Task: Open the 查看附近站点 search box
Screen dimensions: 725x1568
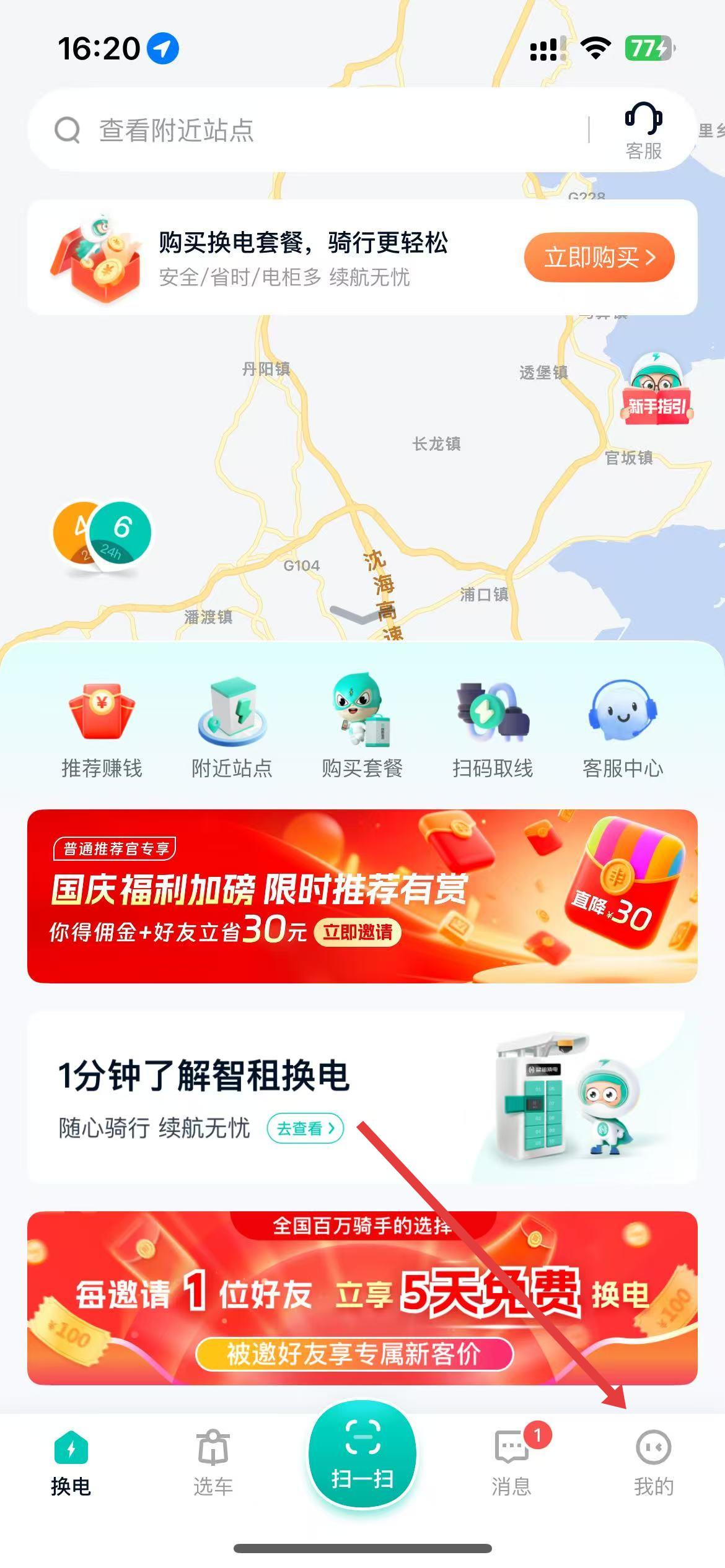Action: (310, 131)
